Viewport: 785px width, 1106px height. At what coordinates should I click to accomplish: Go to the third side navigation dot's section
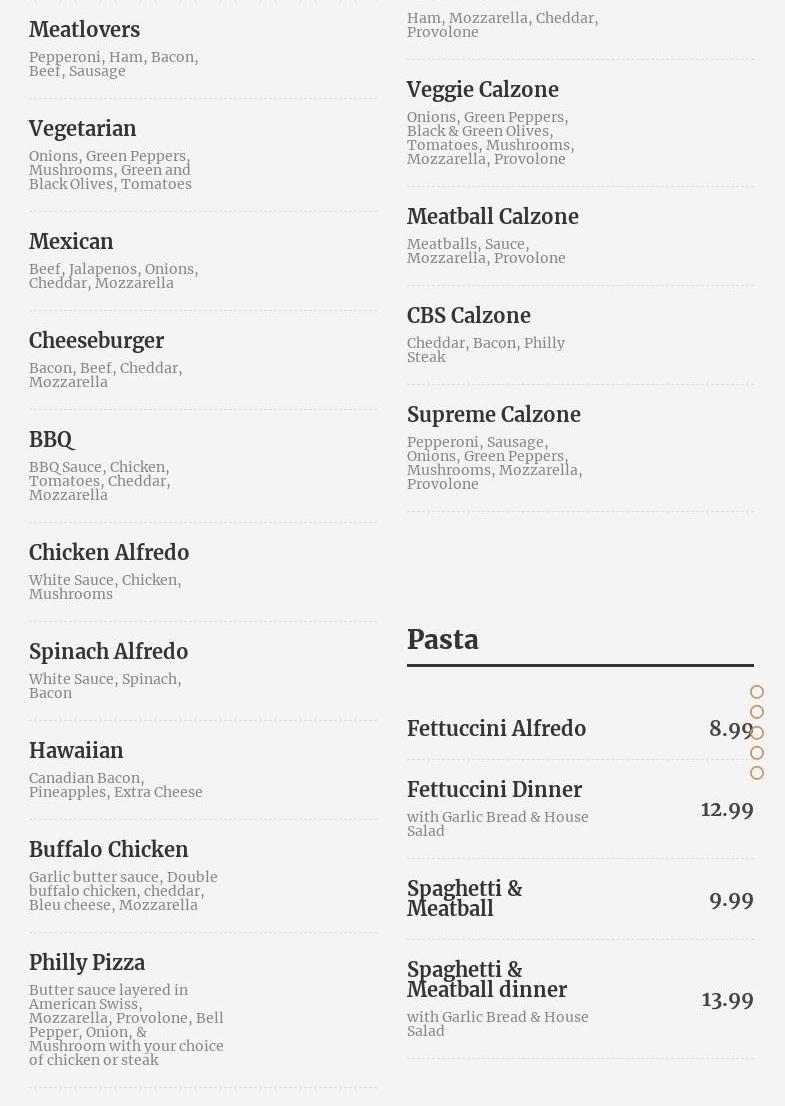click(757, 733)
